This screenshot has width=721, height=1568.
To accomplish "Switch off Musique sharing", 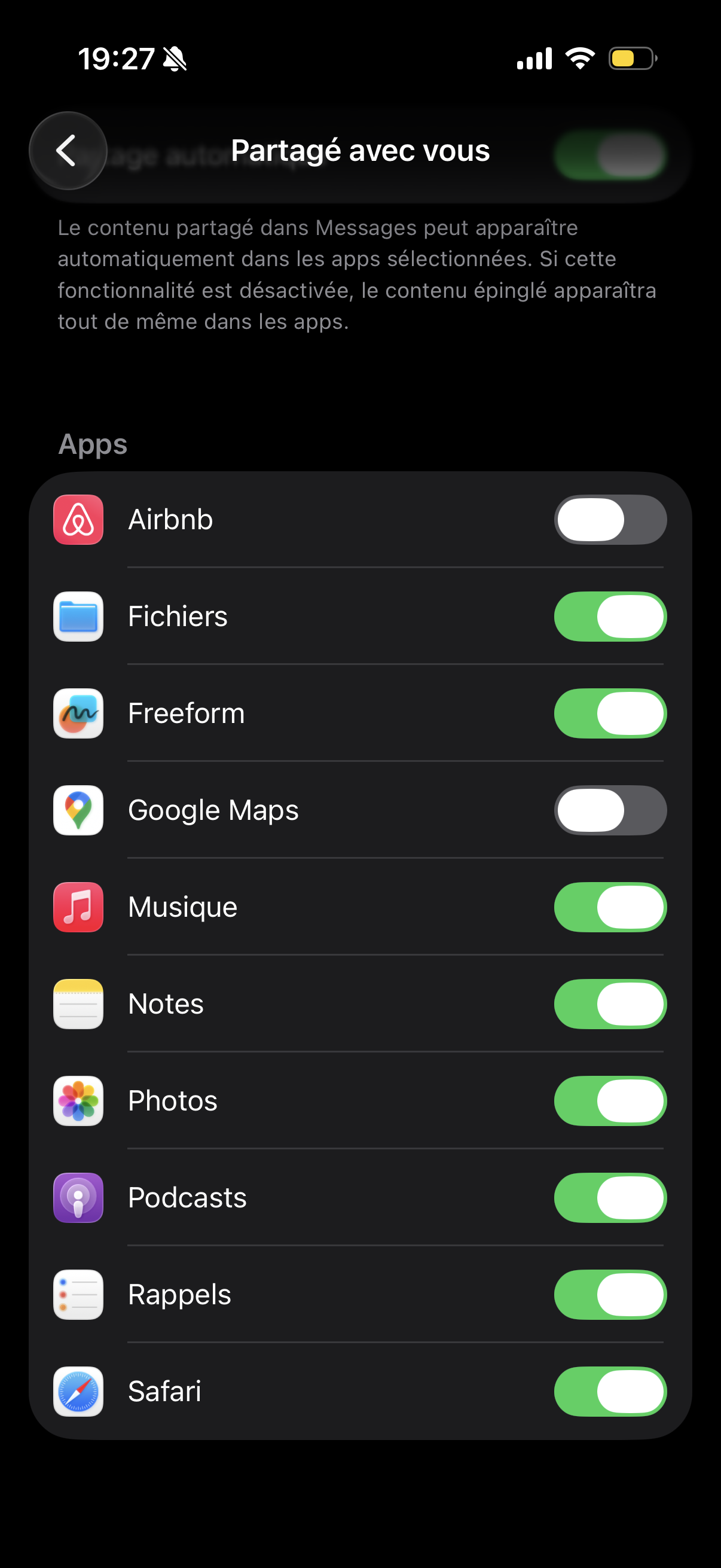I will (610, 907).
